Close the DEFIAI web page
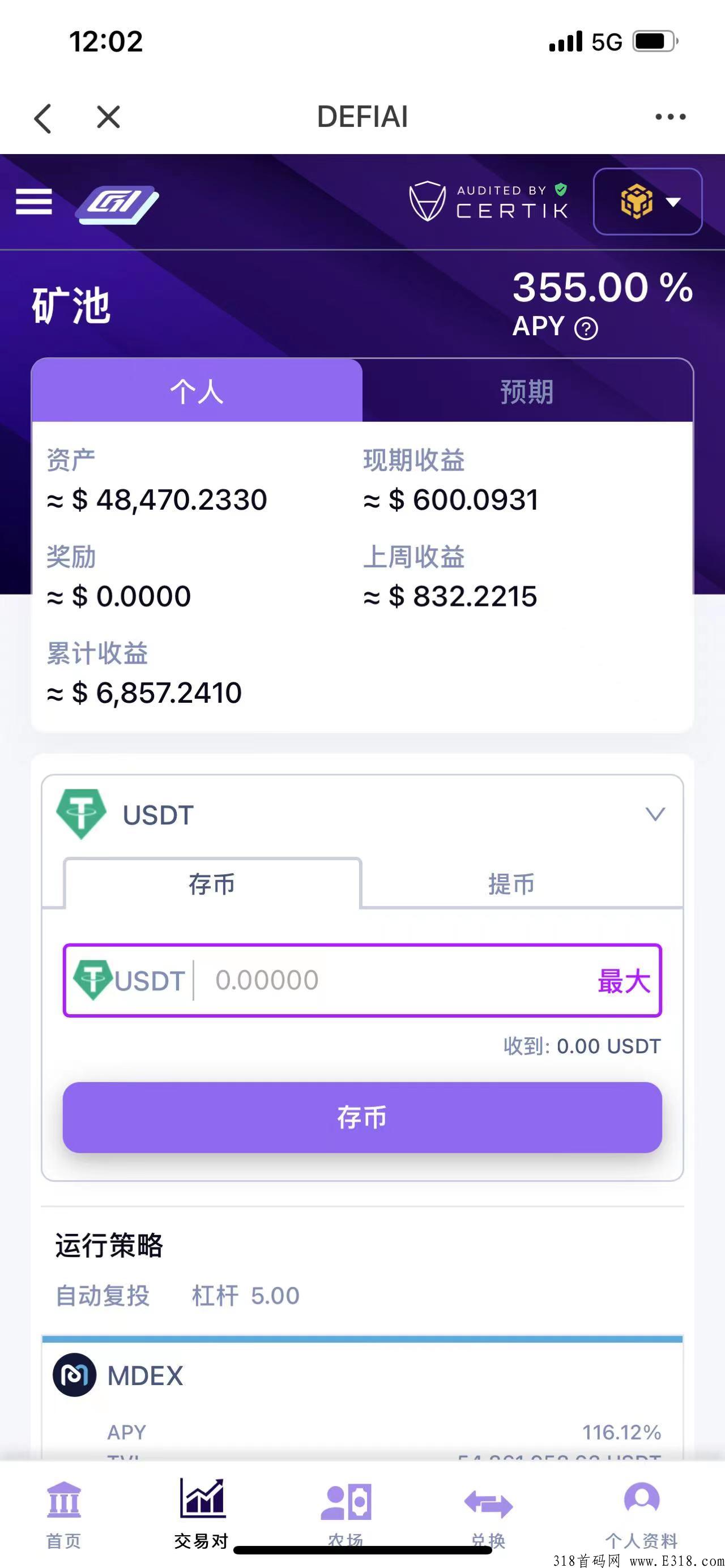725x1568 pixels. [108, 116]
